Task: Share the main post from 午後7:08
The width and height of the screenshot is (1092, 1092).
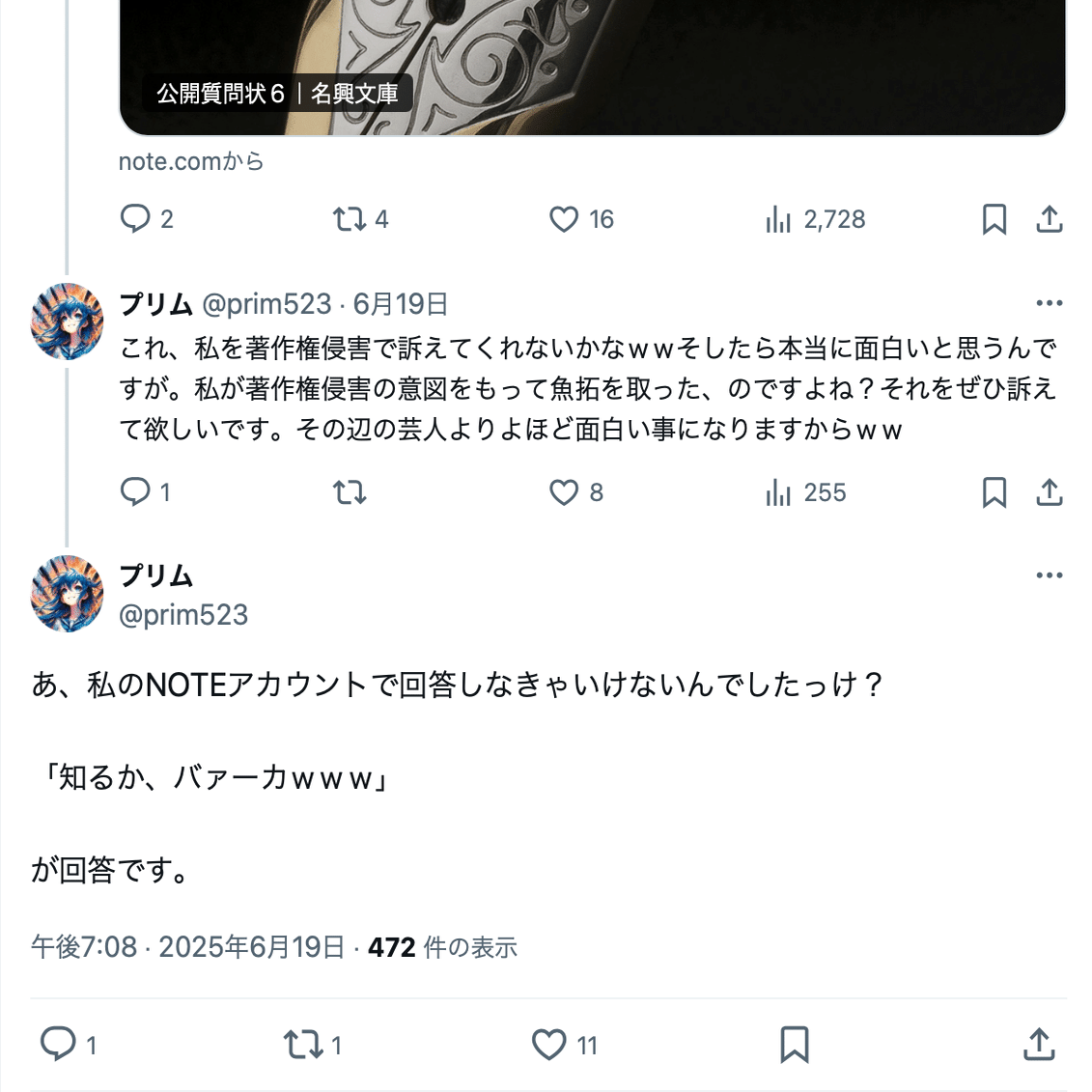Action: coord(1039,1044)
